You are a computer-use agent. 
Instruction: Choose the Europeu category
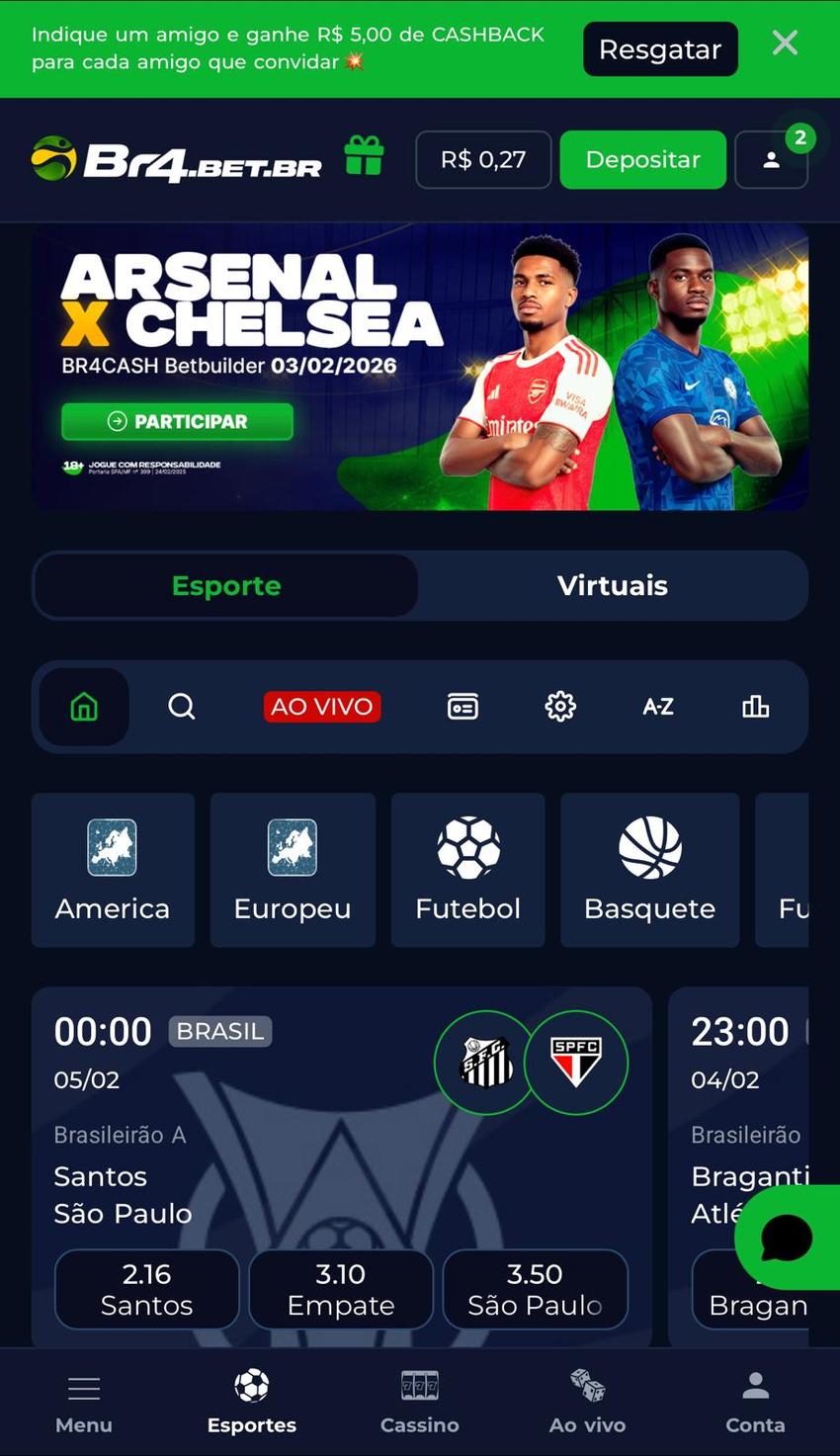tap(293, 870)
